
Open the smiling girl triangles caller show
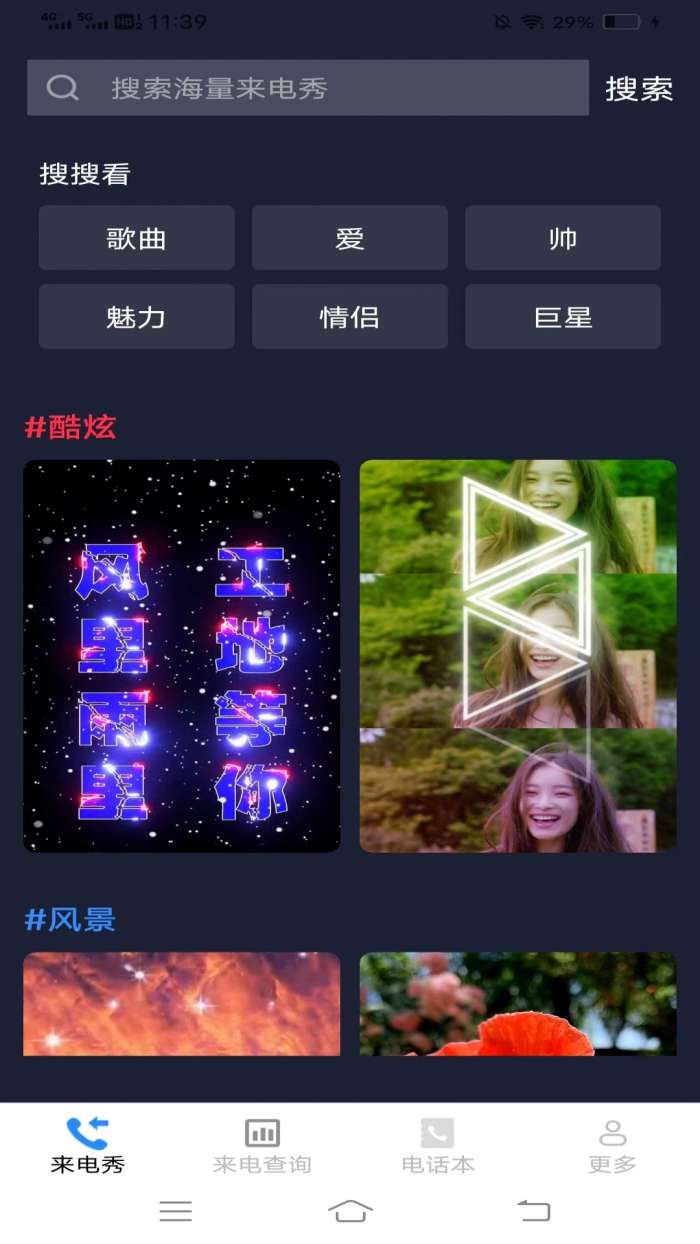(x=518, y=656)
